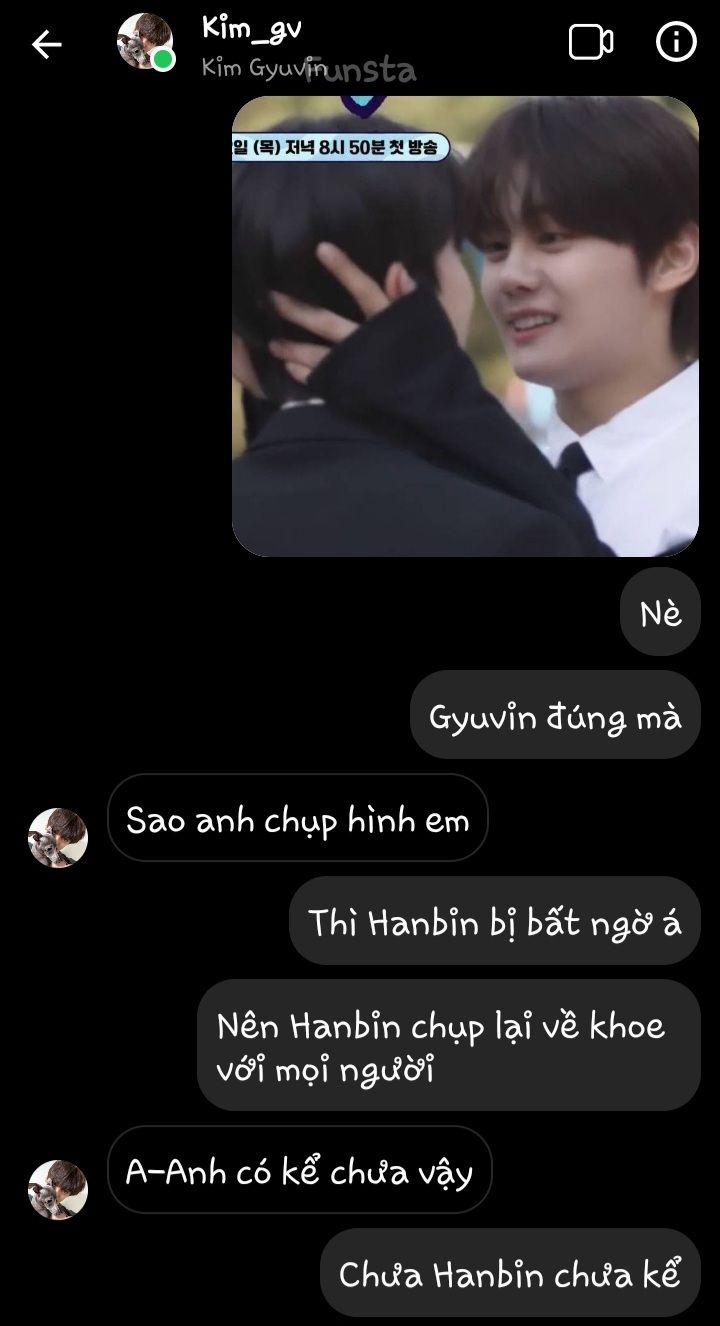
Task: Open the conversation info icon
Action: 675,42
